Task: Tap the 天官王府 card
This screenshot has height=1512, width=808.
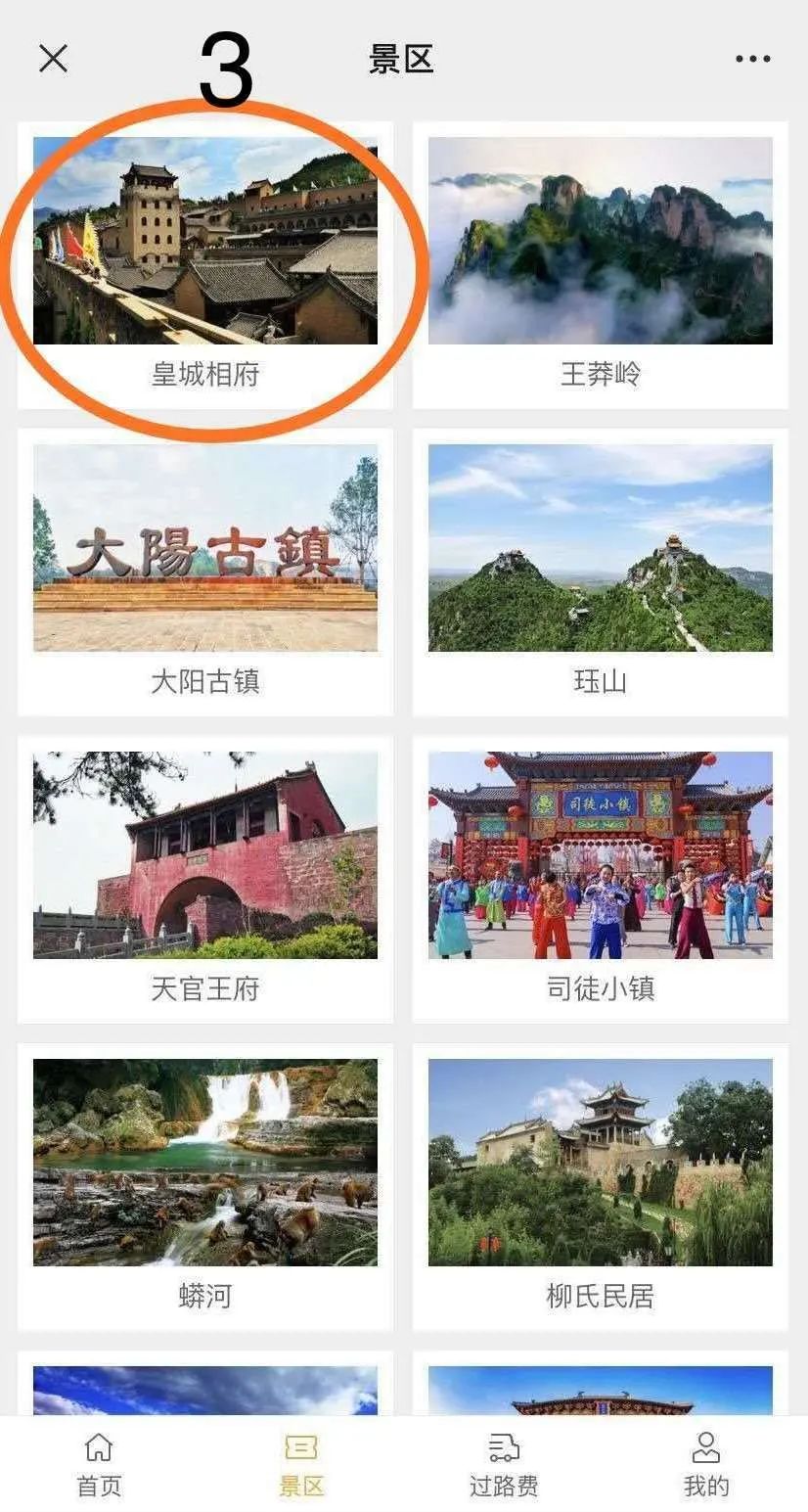Action: pyautogui.click(x=205, y=879)
